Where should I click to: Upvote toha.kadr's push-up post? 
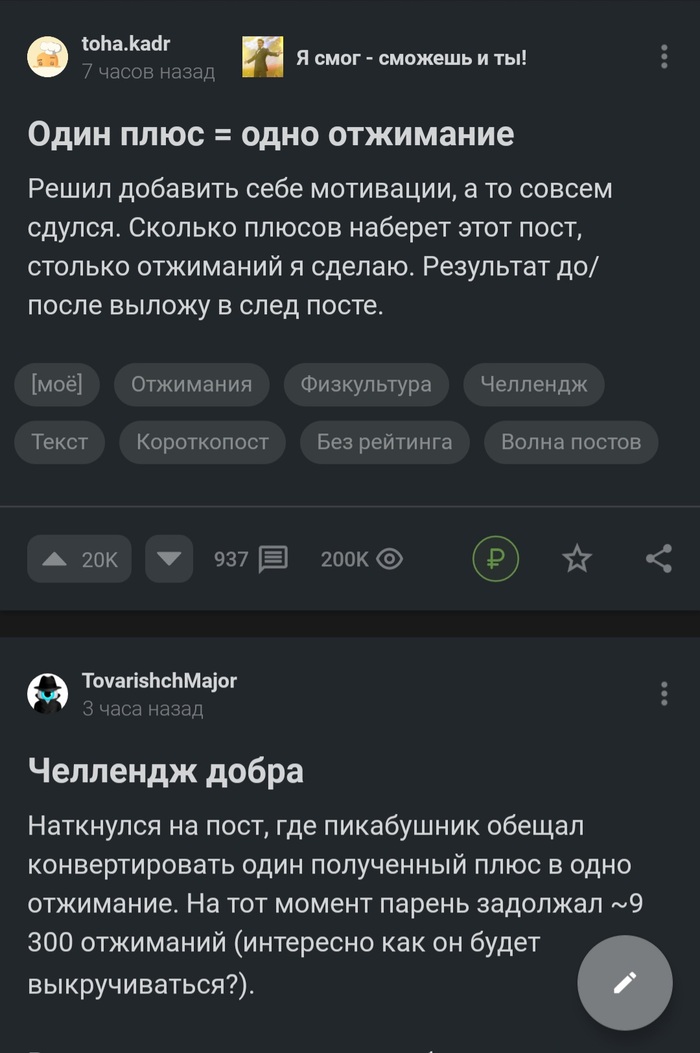click(x=79, y=559)
